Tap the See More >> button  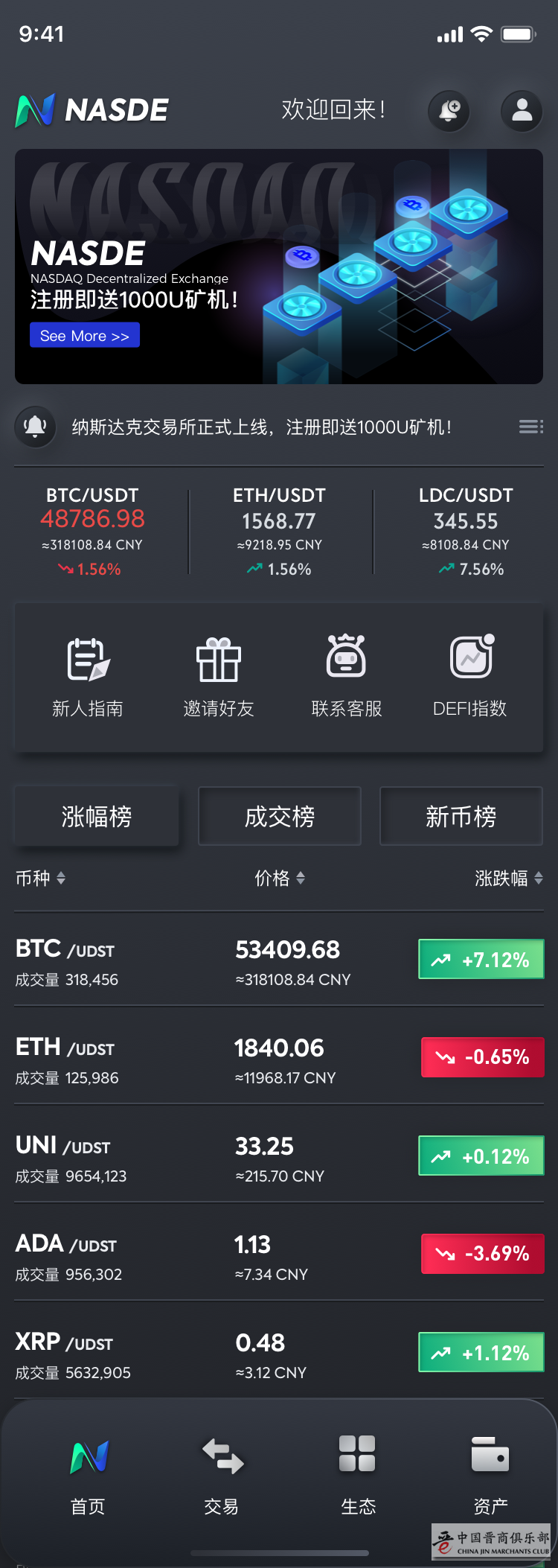85,336
